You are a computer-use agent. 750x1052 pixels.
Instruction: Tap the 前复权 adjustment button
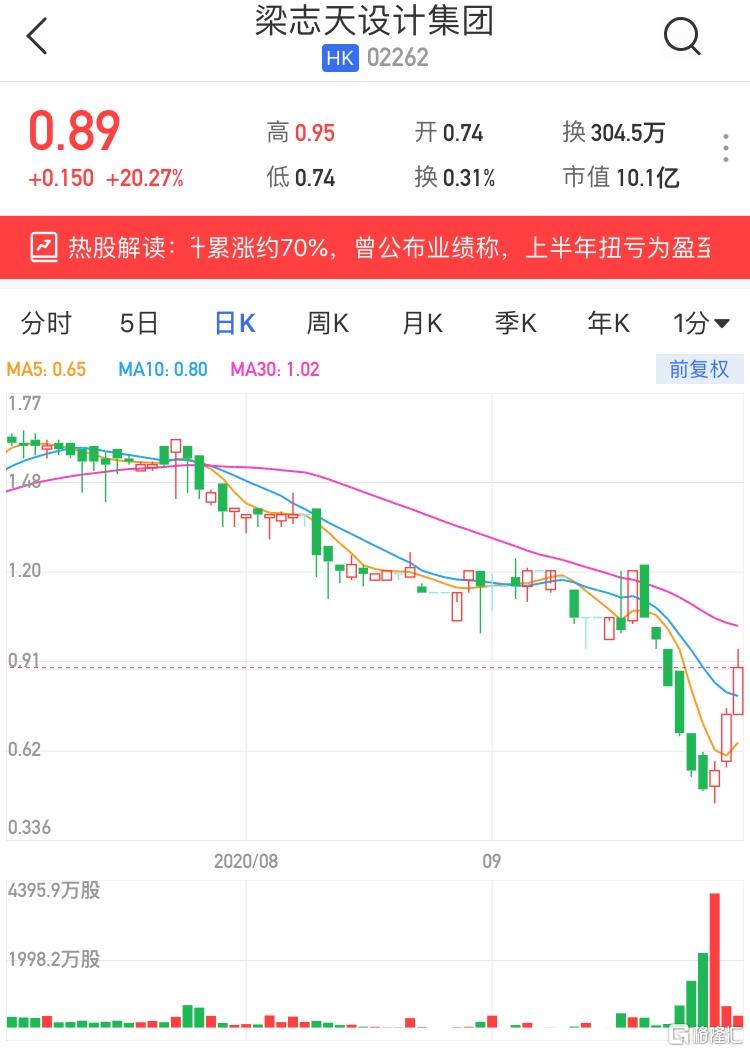click(x=699, y=369)
